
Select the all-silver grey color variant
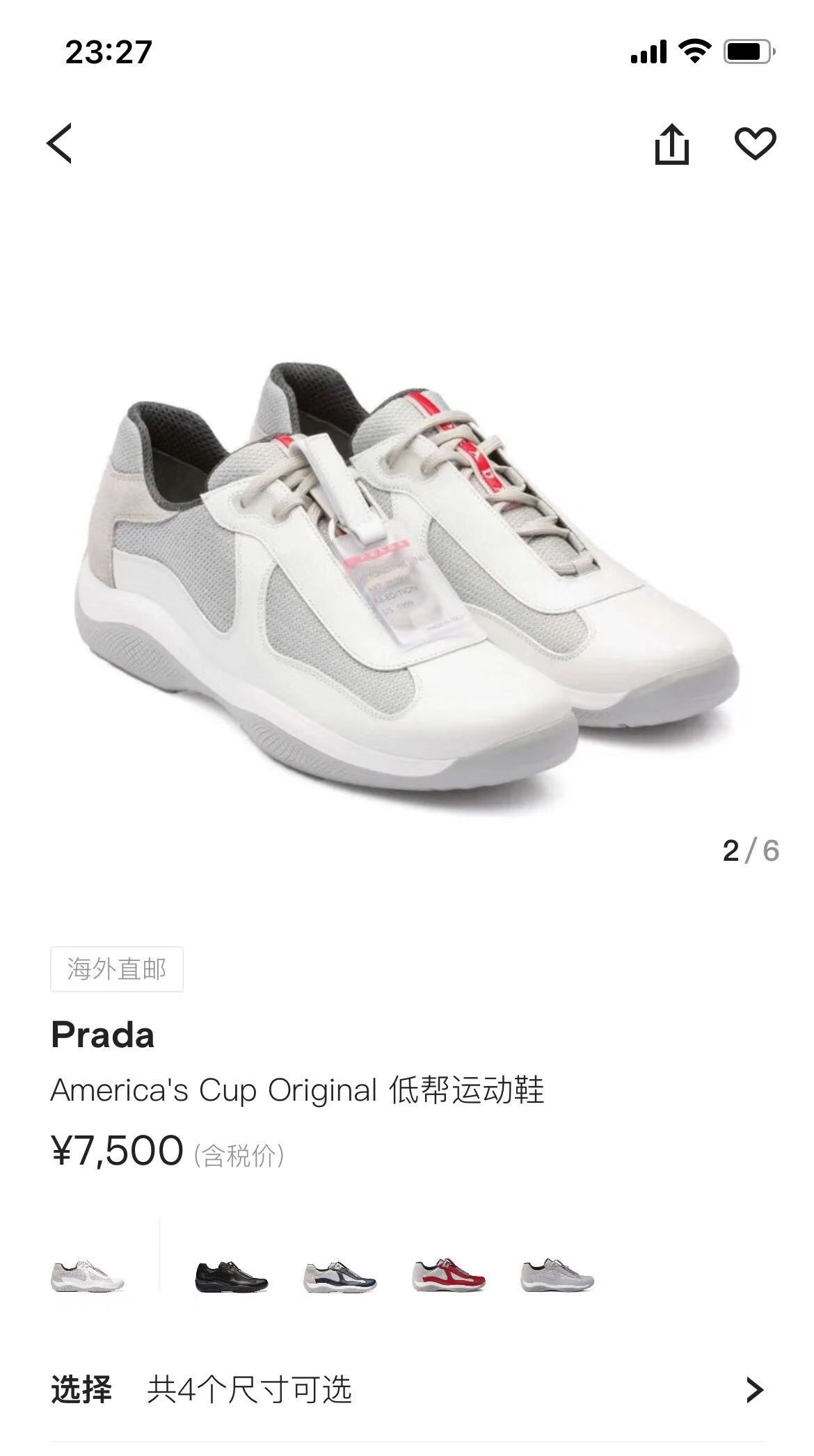557,1275
